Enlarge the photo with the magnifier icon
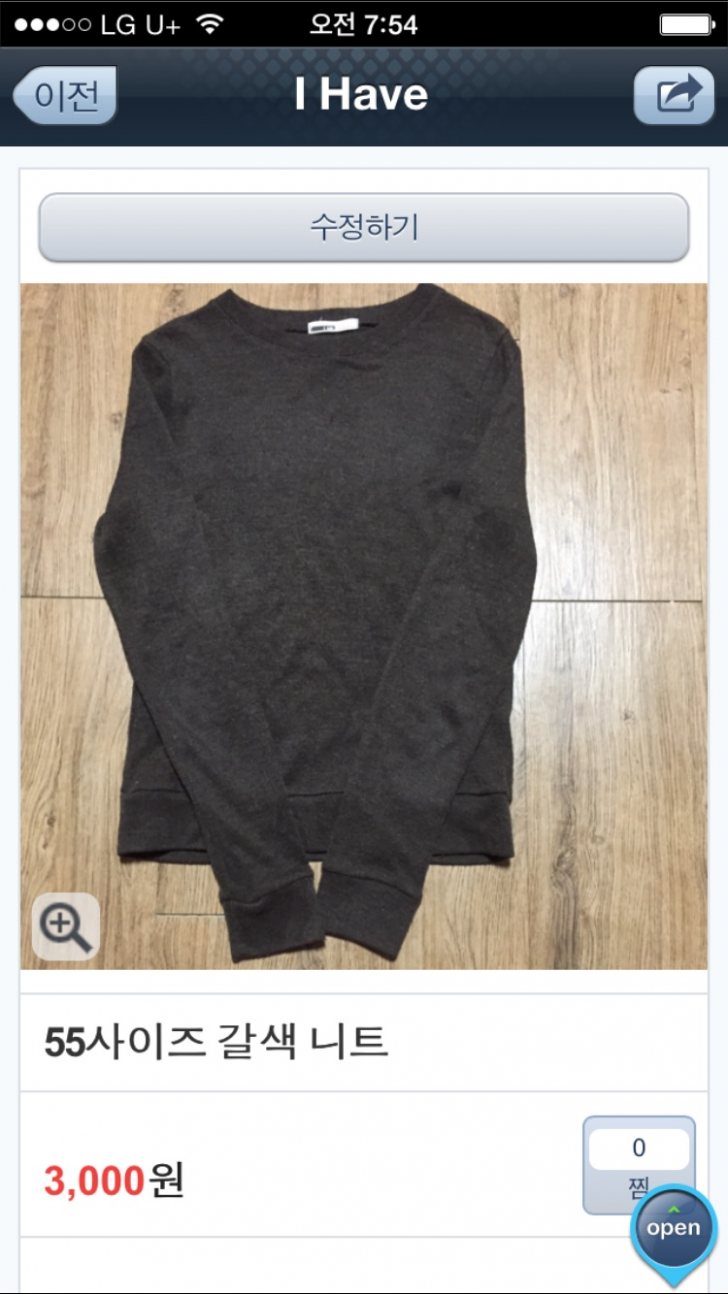The height and width of the screenshot is (1294, 728). 66,927
